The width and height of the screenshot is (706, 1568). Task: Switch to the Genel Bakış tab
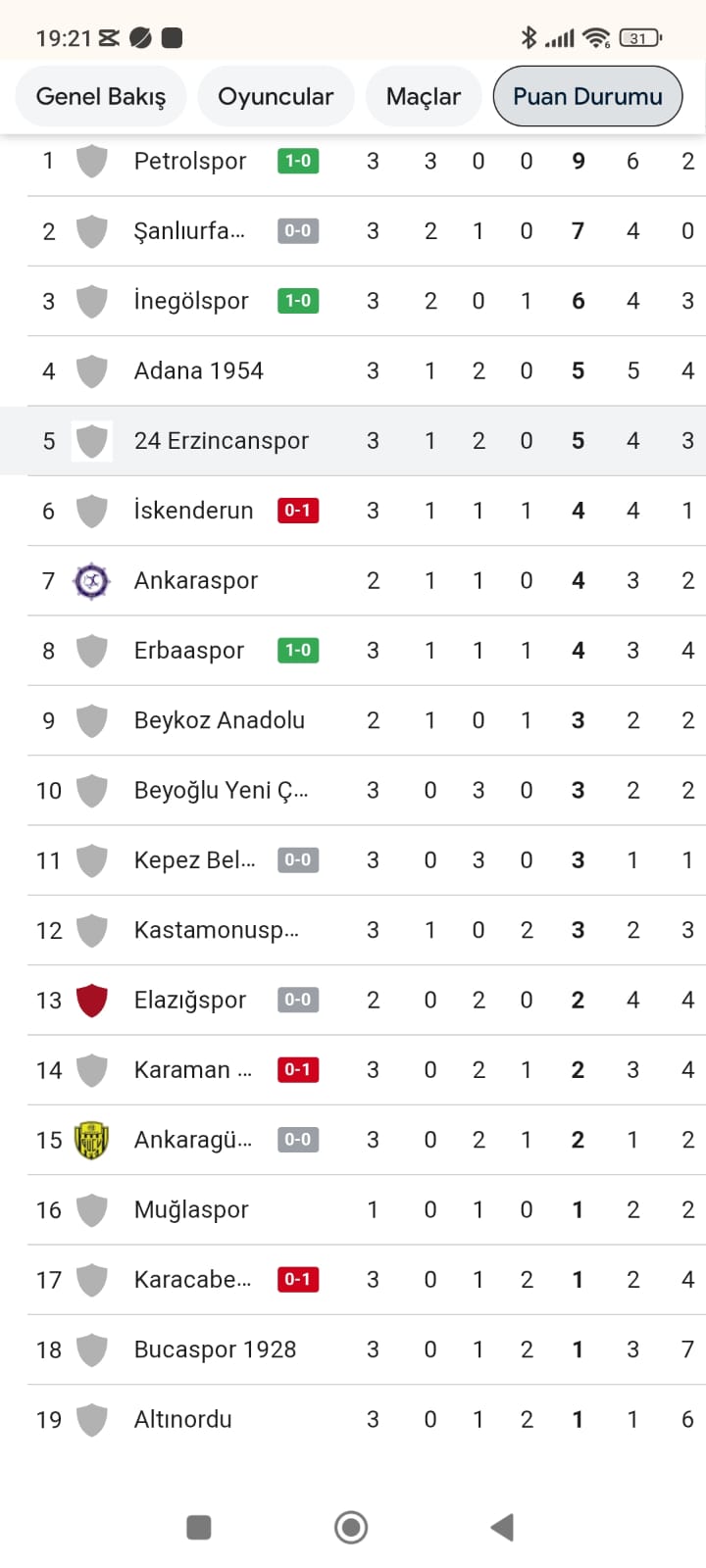pyautogui.click(x=101, y=96)
